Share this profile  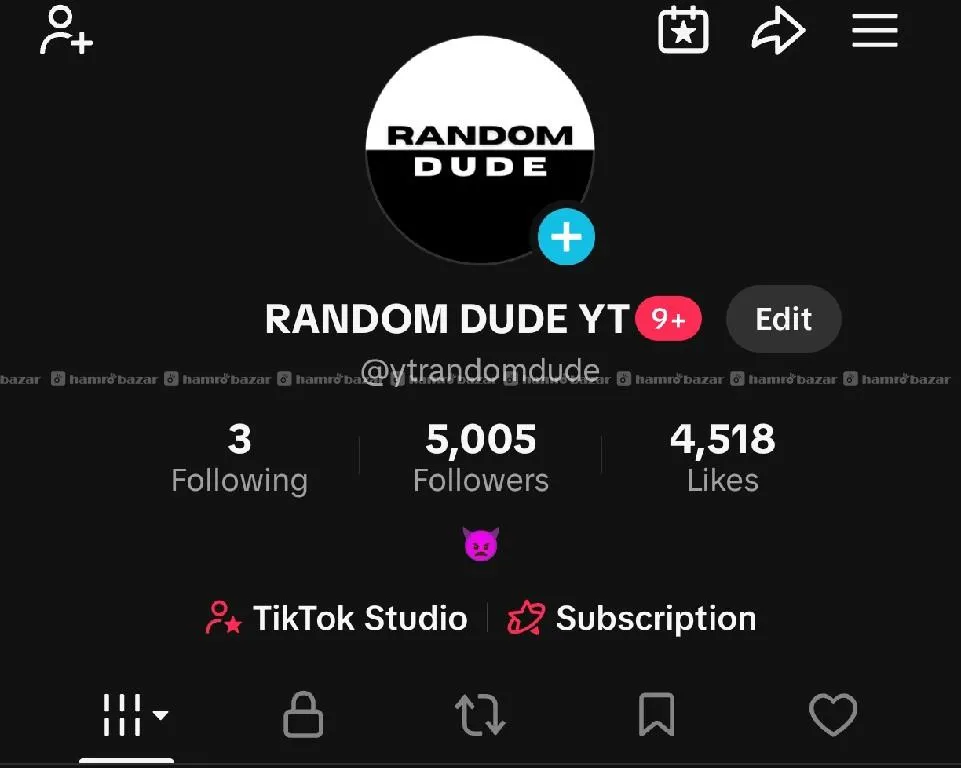point(777,32)
